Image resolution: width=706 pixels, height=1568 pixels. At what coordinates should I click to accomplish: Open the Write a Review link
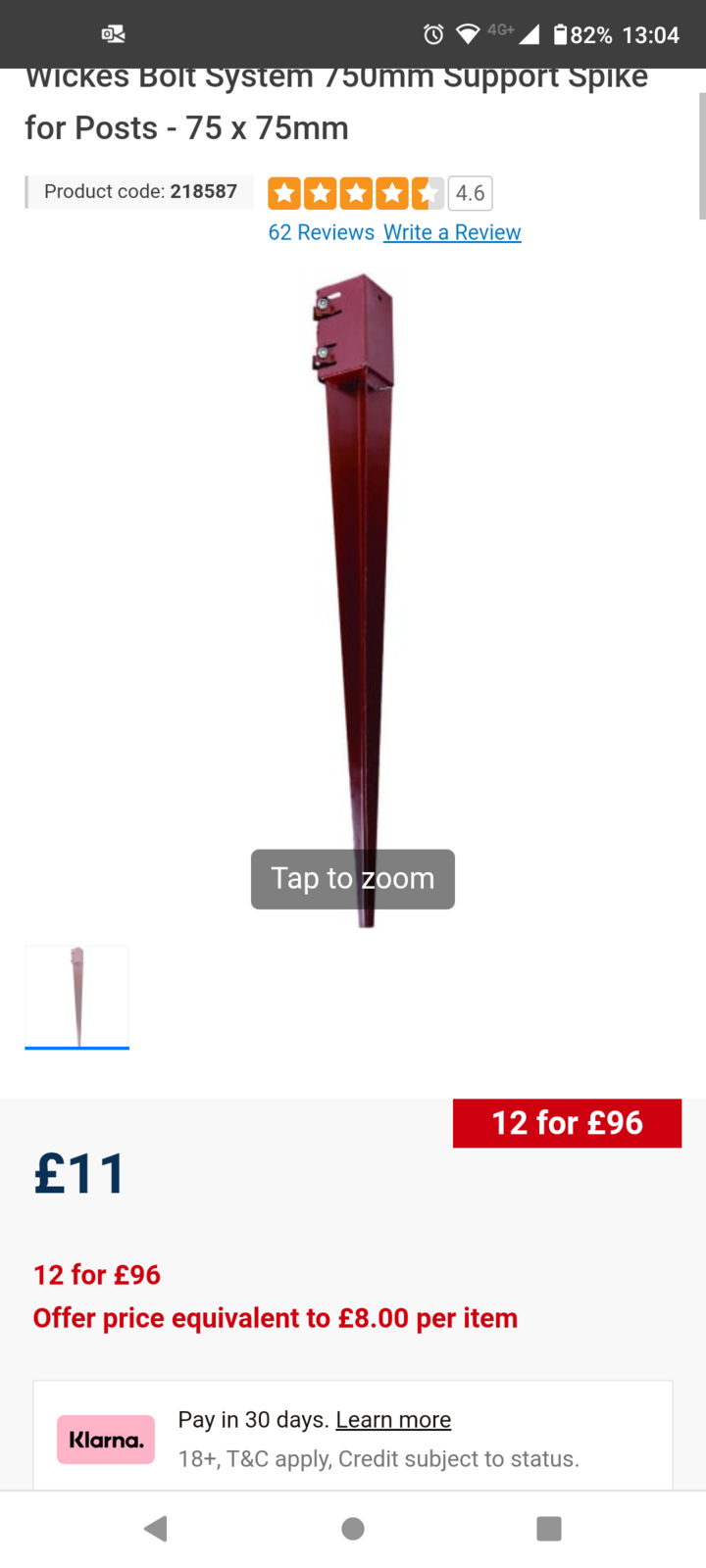tap(452, 232)
